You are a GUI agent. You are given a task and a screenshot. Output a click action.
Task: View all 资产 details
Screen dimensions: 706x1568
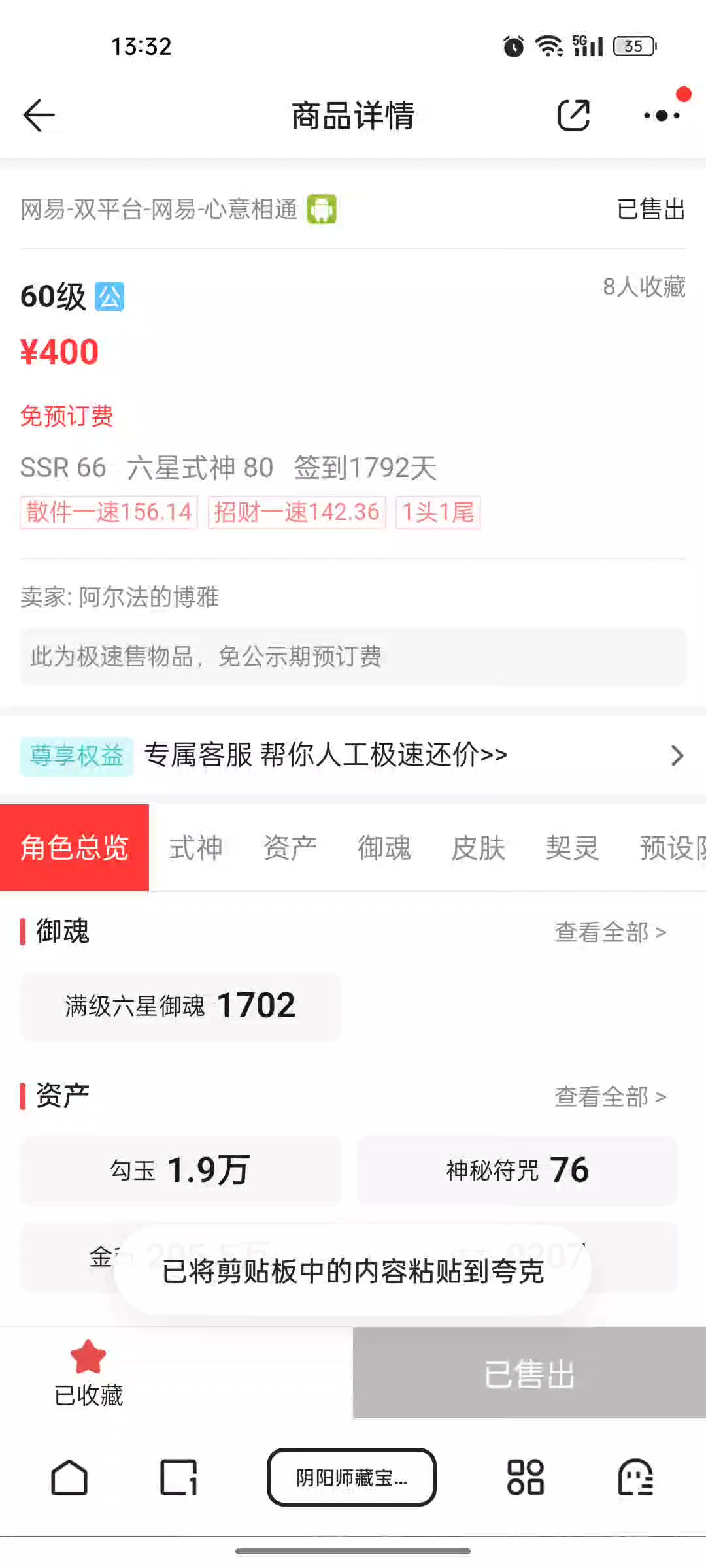tap(610, 1097)
